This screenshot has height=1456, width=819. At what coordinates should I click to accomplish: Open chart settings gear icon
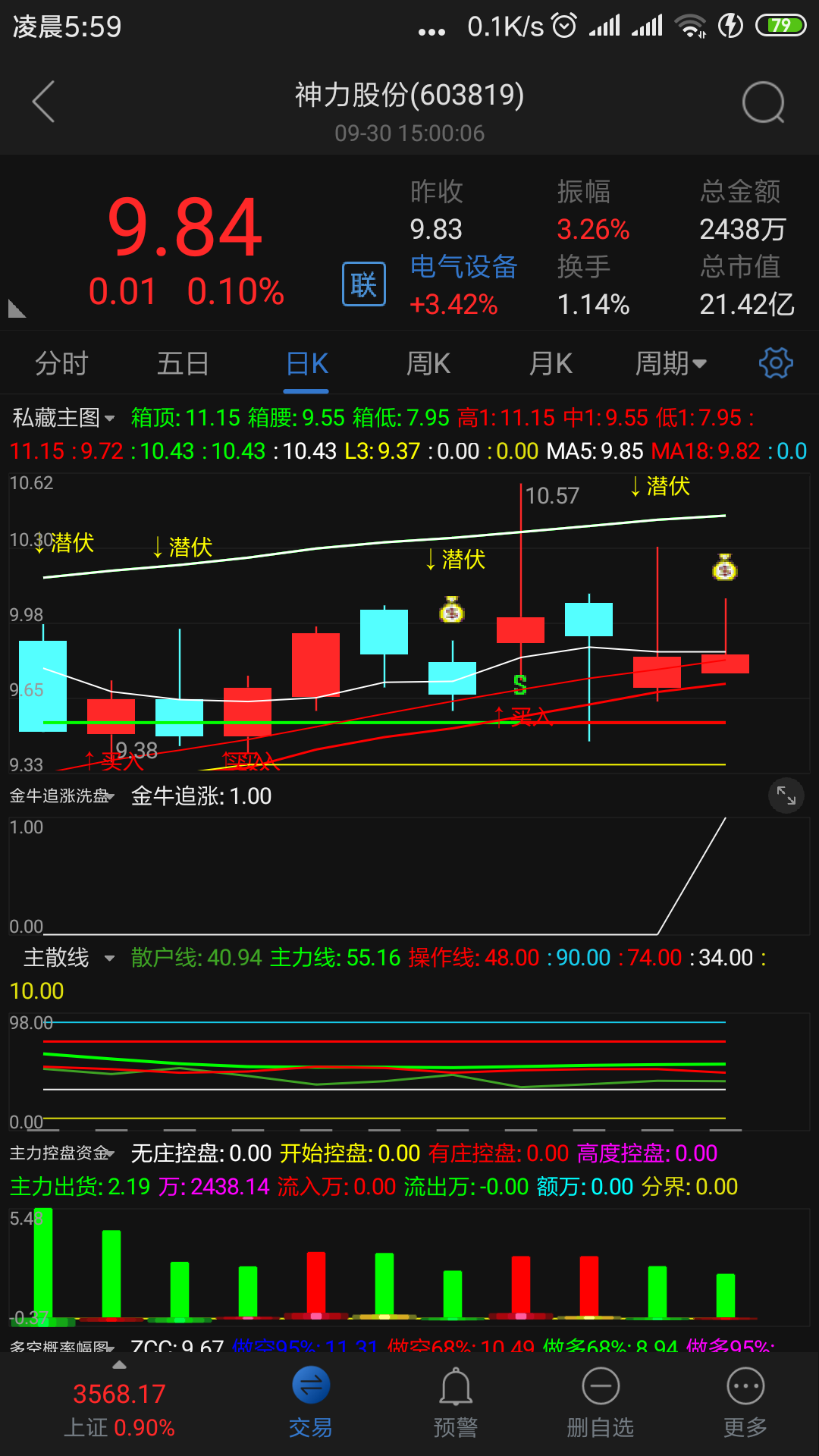(776, 363)
